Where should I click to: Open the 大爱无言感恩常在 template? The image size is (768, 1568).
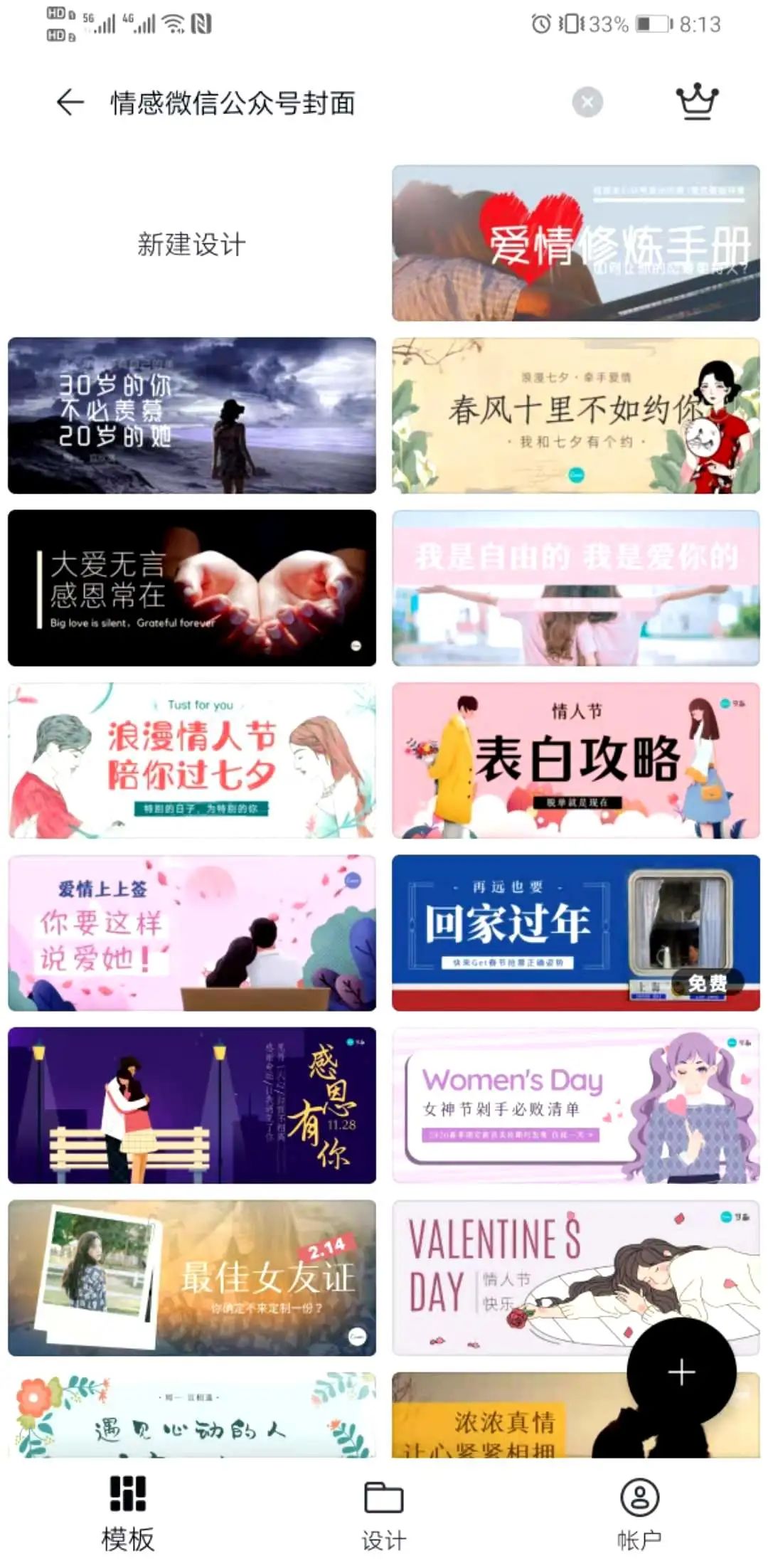tap(191, 588)
